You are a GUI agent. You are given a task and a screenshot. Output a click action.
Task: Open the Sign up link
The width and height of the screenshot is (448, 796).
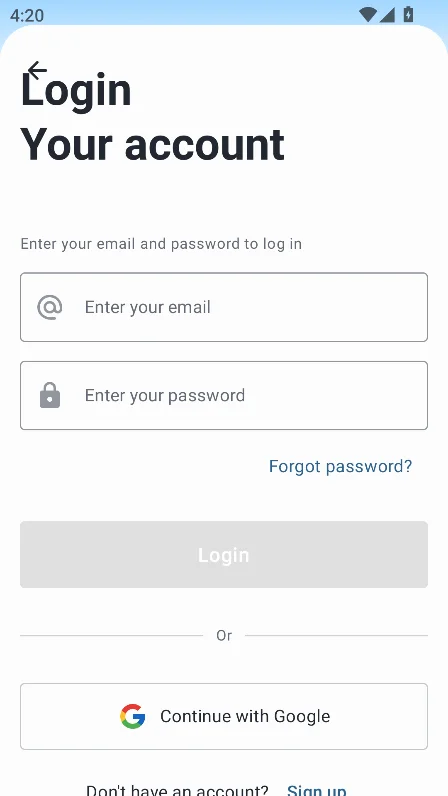pos(316,789)
